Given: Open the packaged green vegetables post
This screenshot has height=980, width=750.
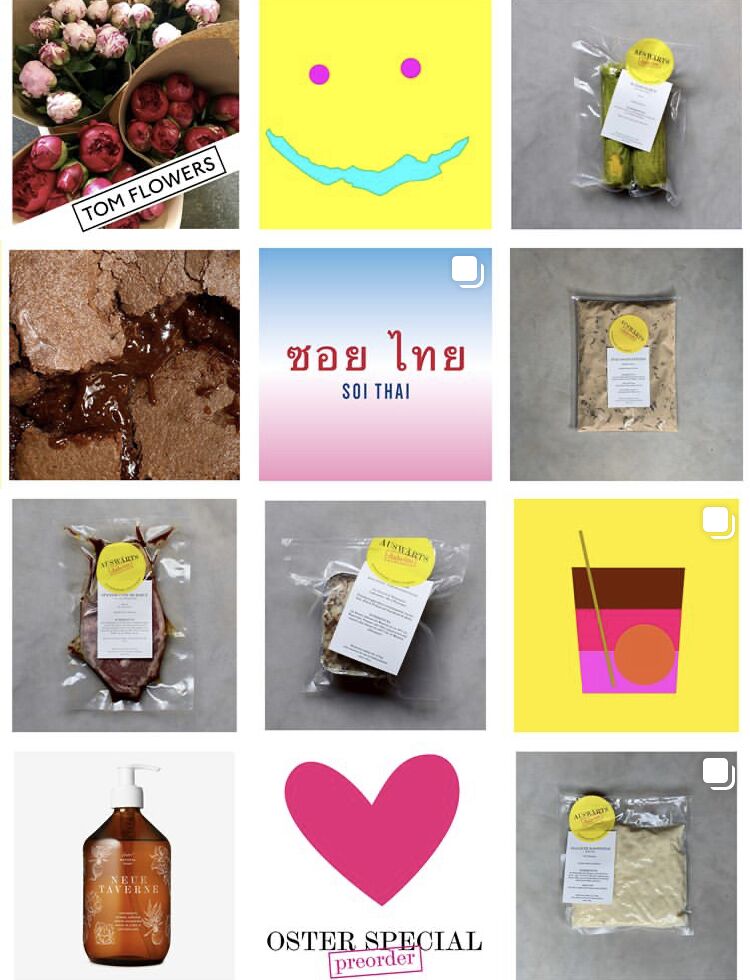Looking at the screenshot, I should (x=626, y=113).
